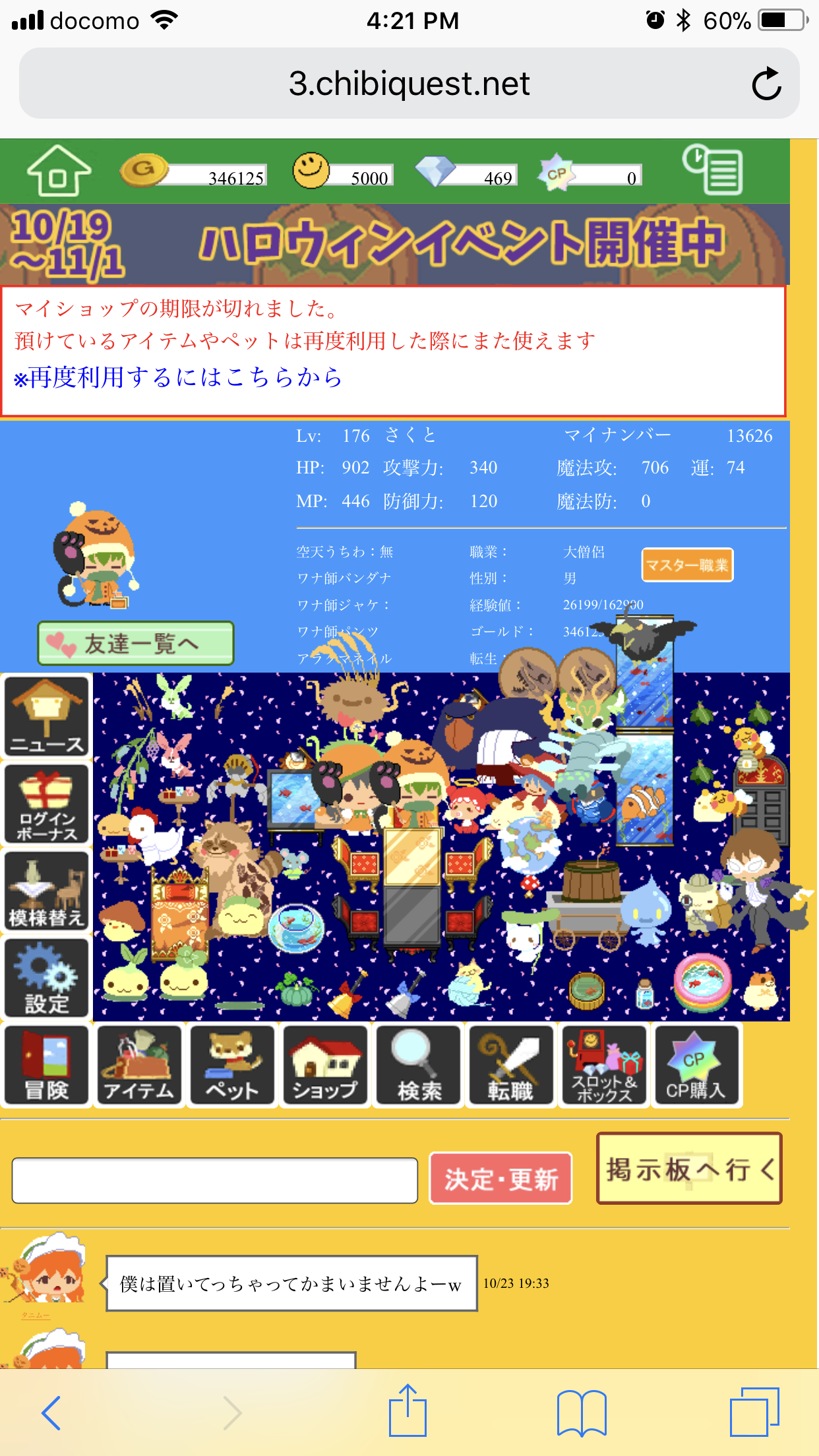Go to 友達一覧へ friends list
Image resolution: width=819 pixels, height=1456 pixels.
[136, 643]
